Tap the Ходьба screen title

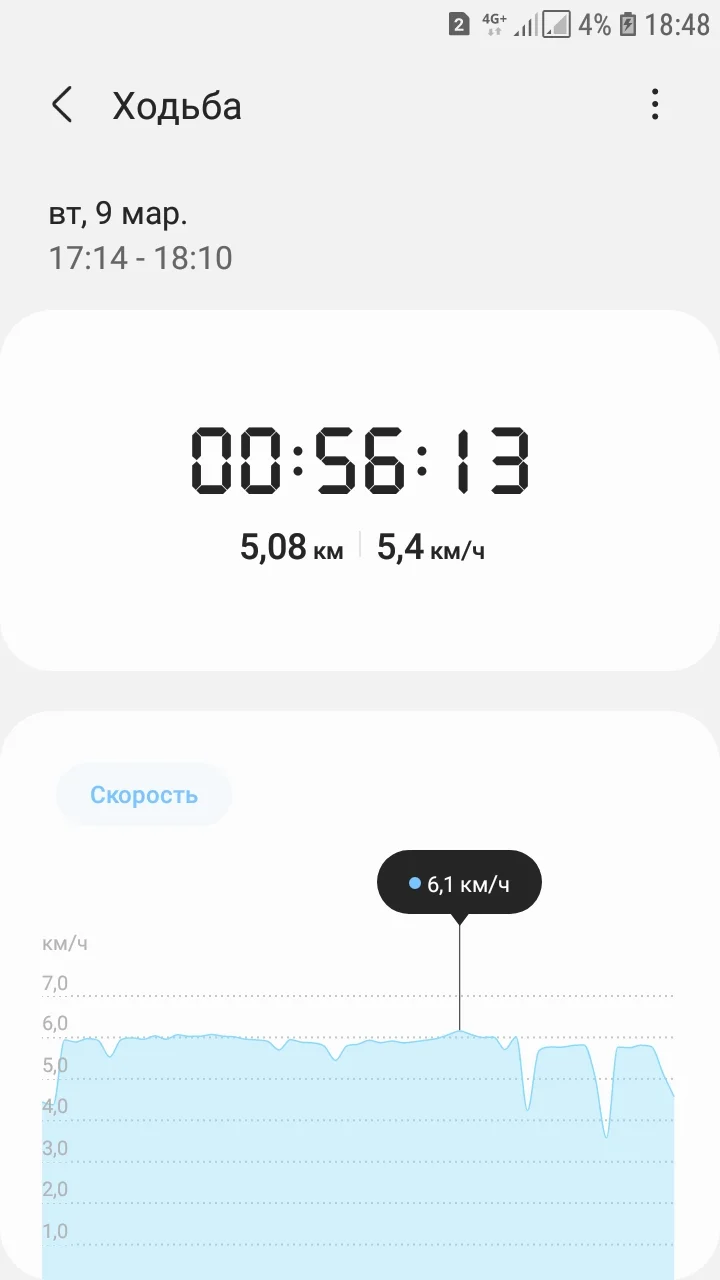click(x=177, y=106)
